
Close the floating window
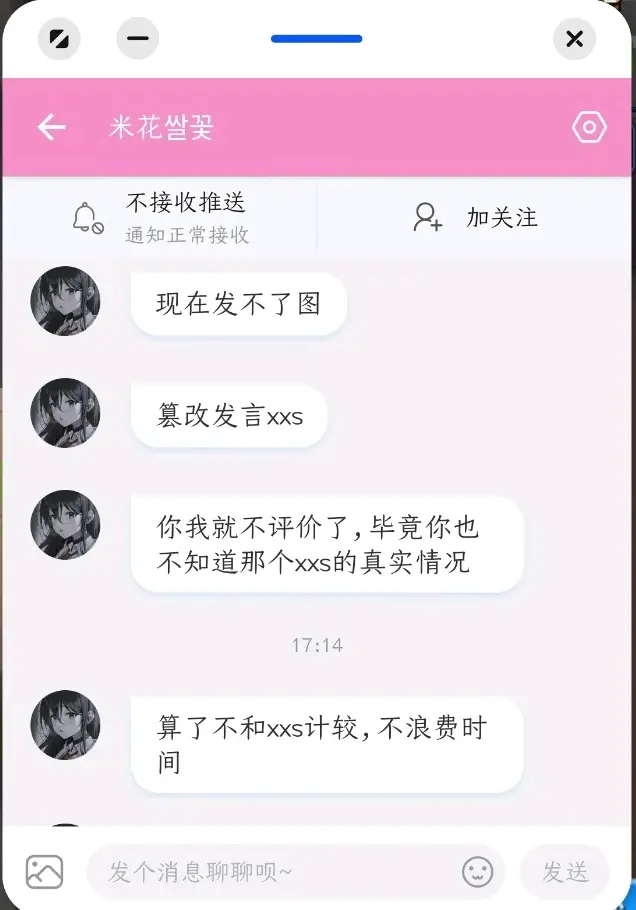(574, 40)
